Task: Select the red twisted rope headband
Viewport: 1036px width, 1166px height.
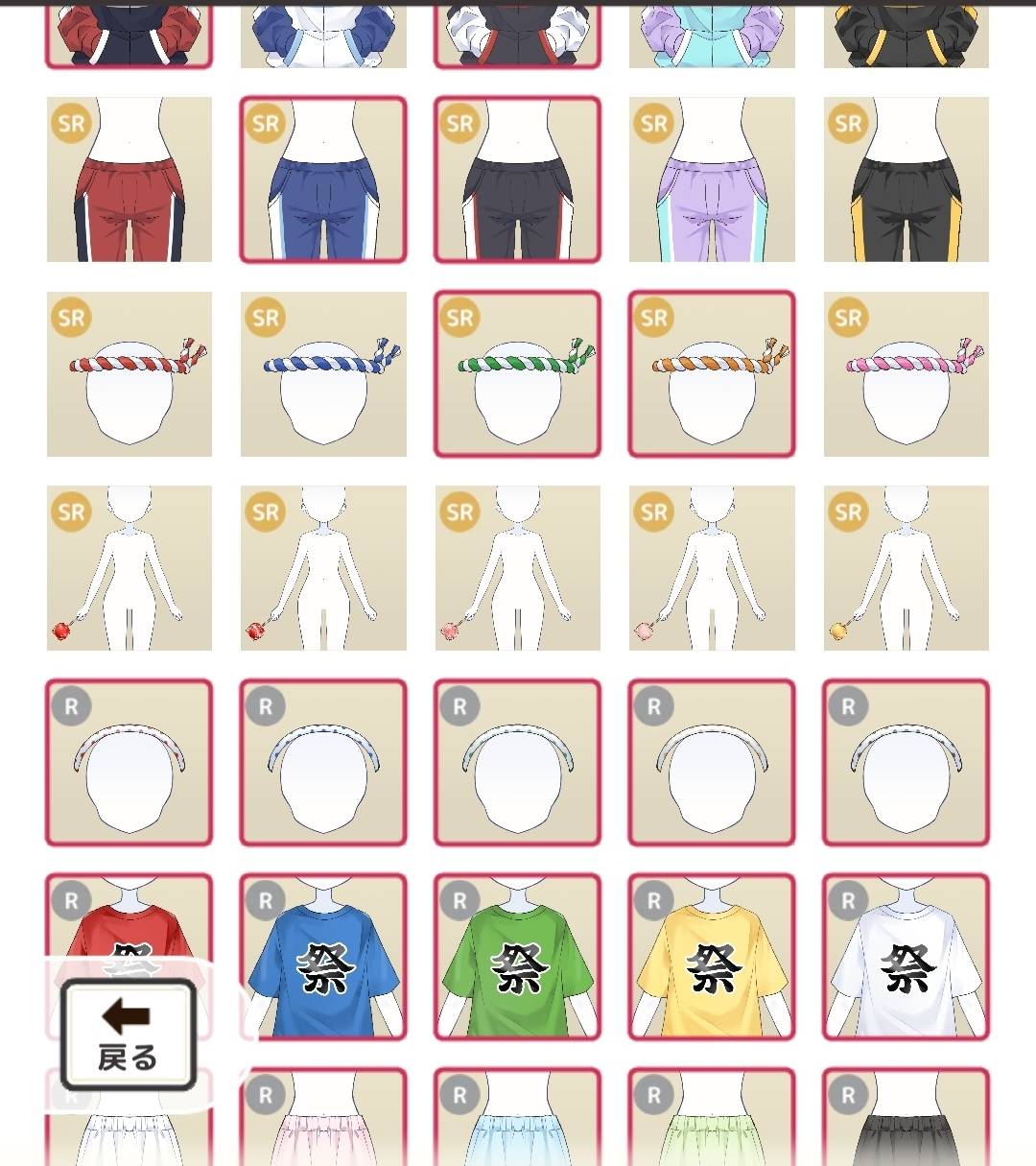Action: pyautogui.click(x=129, y=374)
